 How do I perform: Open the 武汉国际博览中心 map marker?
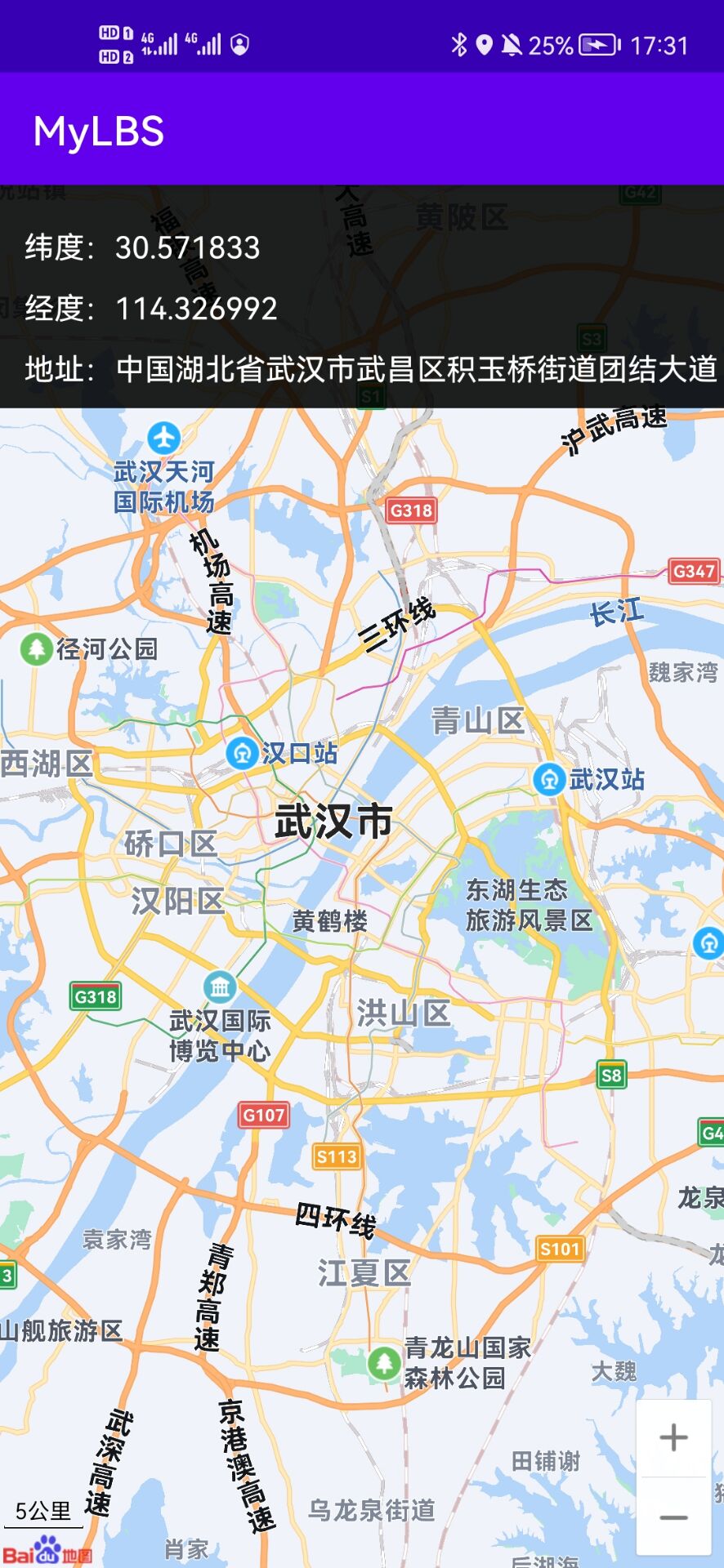click(220, 987)
